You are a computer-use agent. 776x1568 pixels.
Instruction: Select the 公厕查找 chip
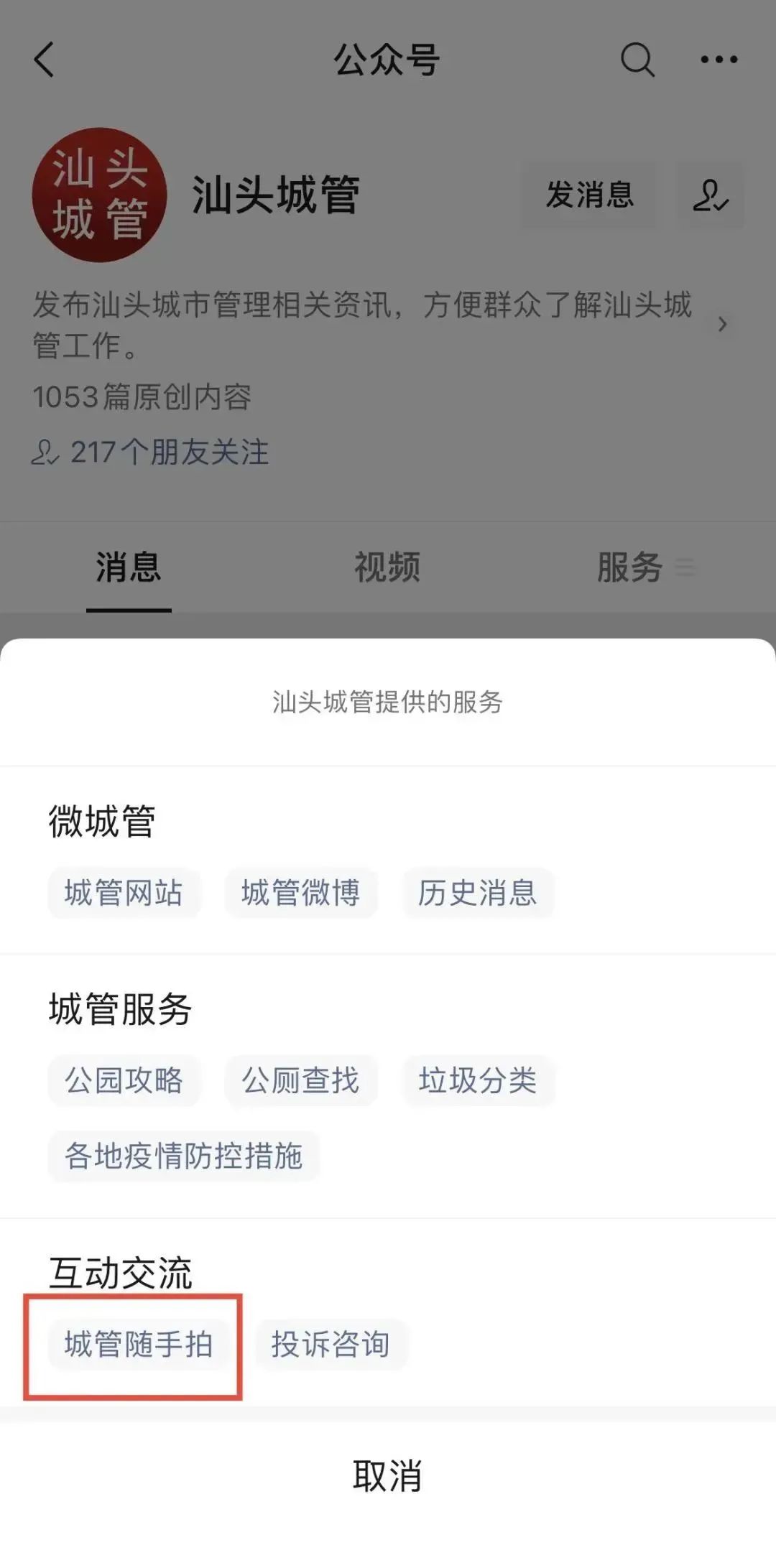tap(300, 1080)
